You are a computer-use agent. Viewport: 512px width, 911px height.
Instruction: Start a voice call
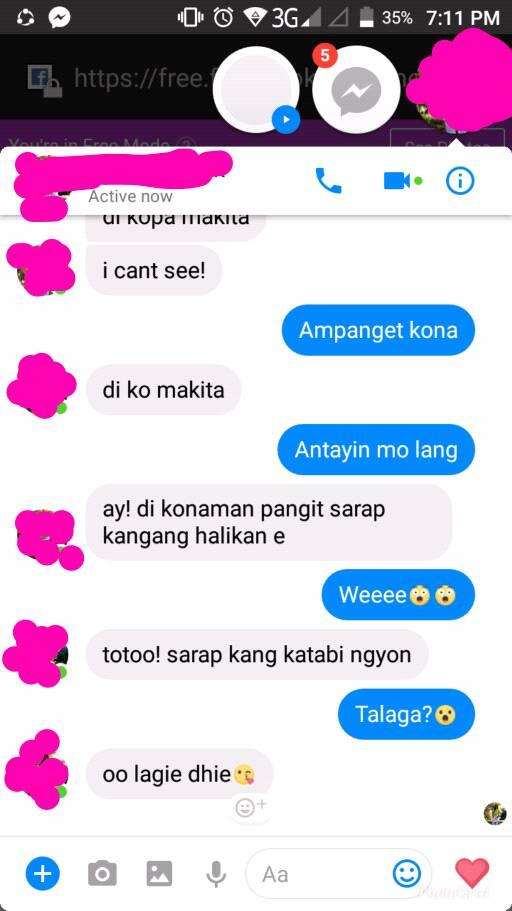click(x=328, y=181)
